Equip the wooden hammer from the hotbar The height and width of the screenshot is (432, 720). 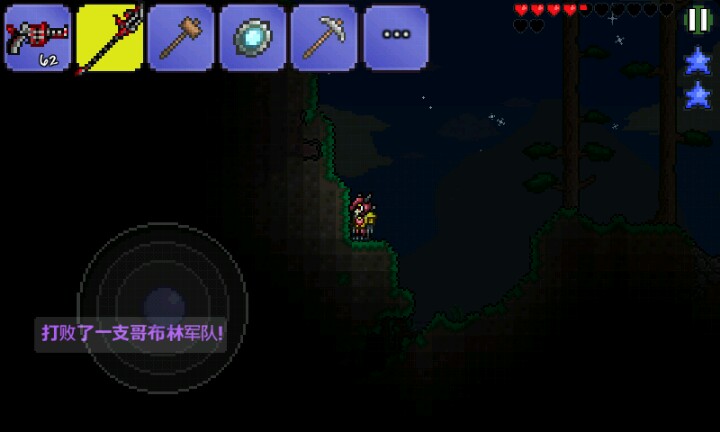[181, 38]
